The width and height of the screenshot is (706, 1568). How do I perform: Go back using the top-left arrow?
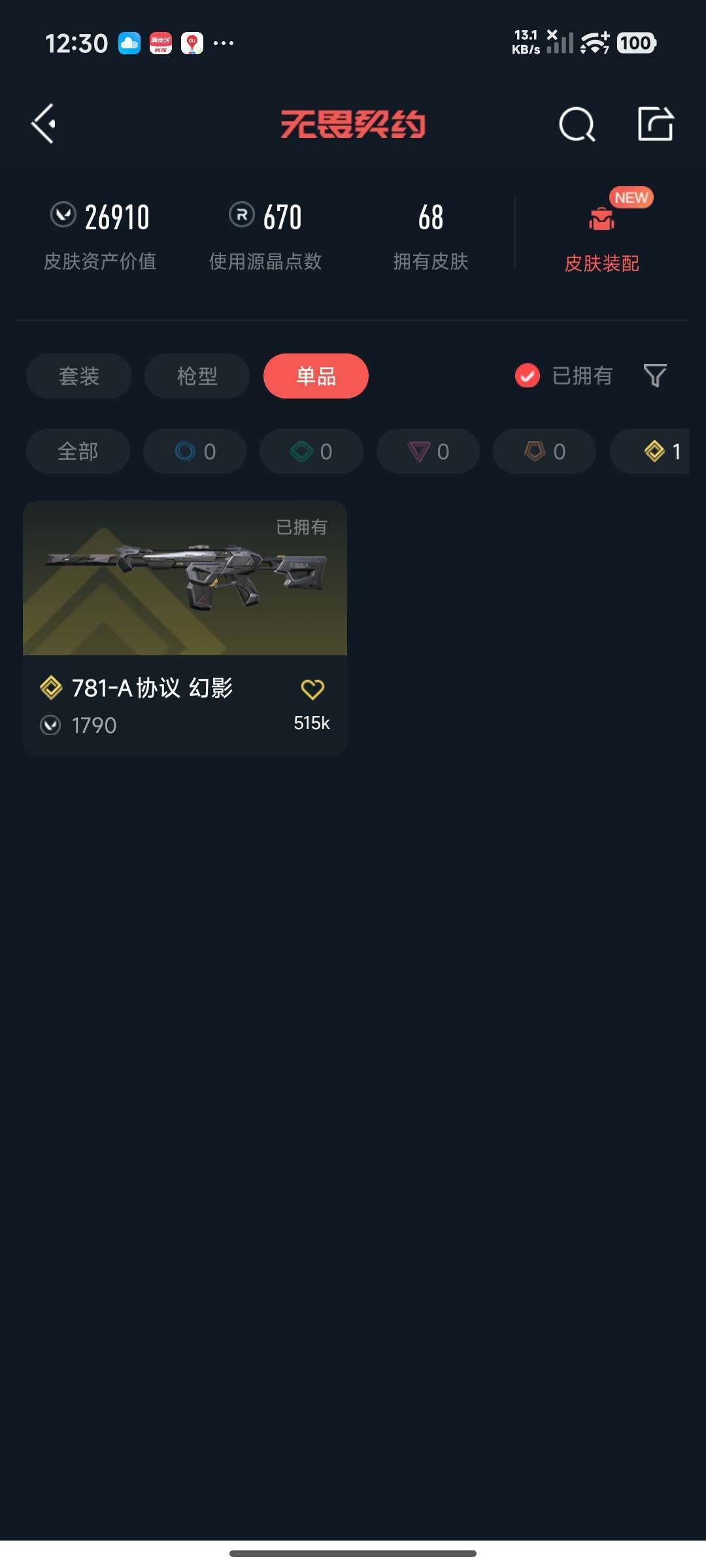click(44, 123)
